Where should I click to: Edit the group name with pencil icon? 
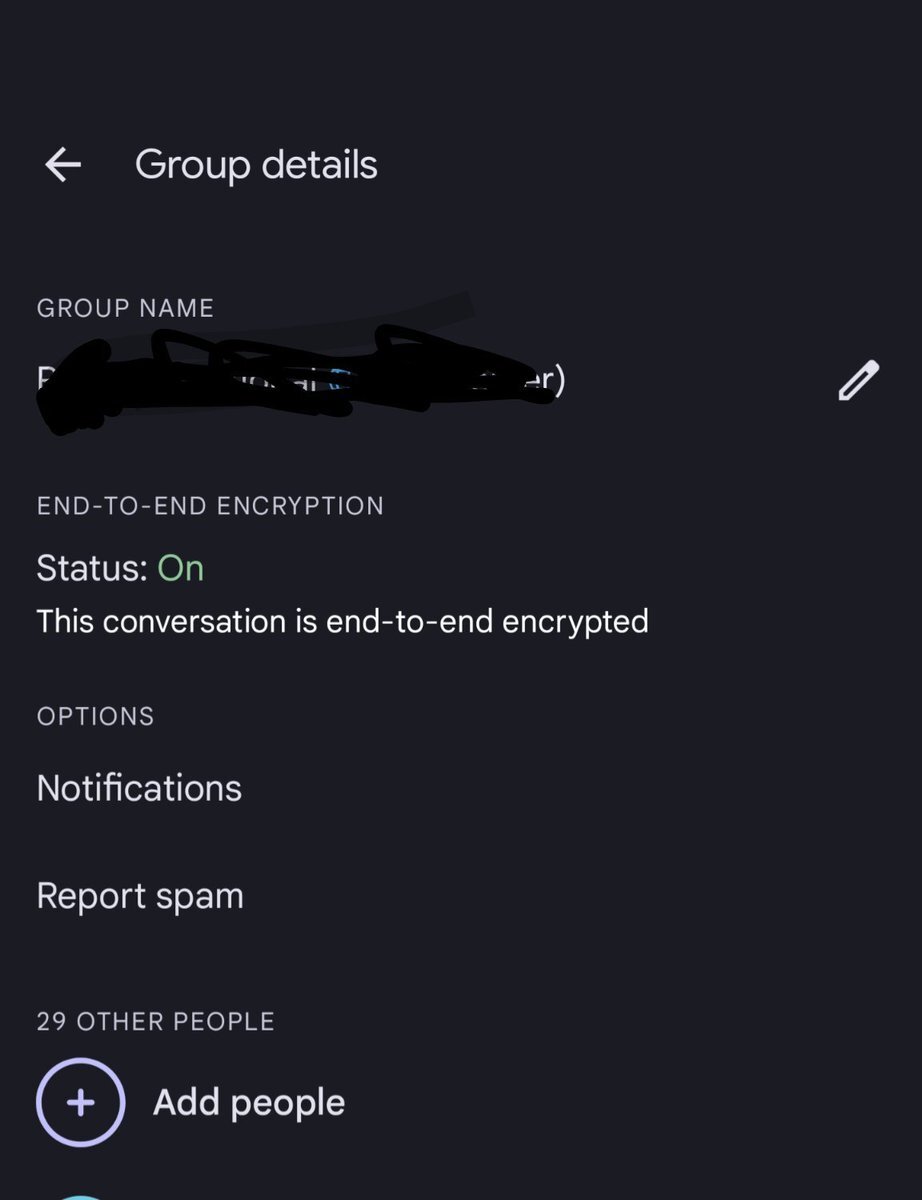click(857, 381)
